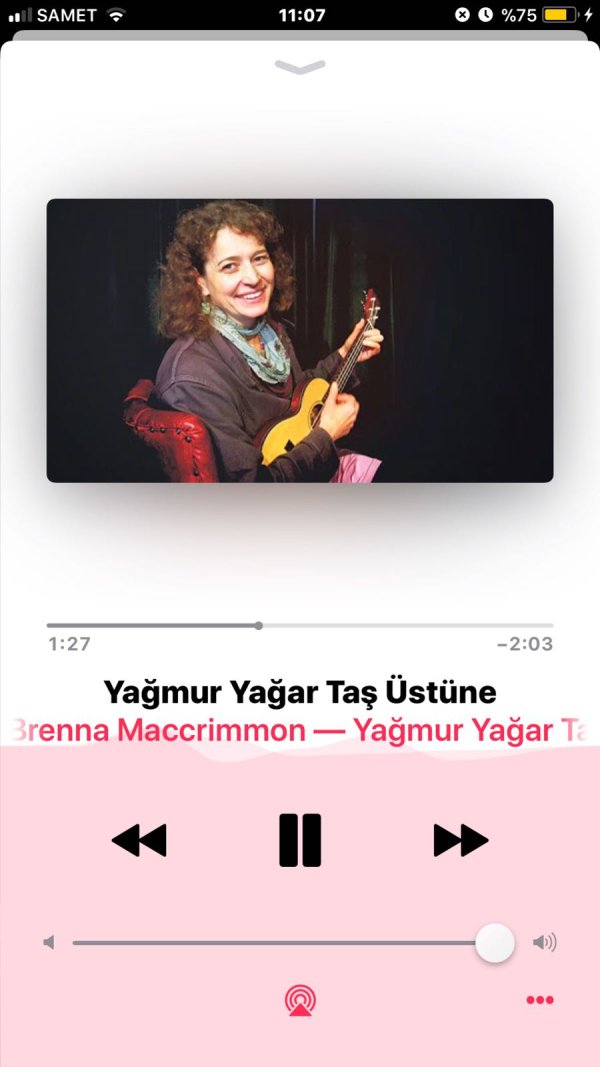
Task: Go back to the previous track
Action: point(139,840)
